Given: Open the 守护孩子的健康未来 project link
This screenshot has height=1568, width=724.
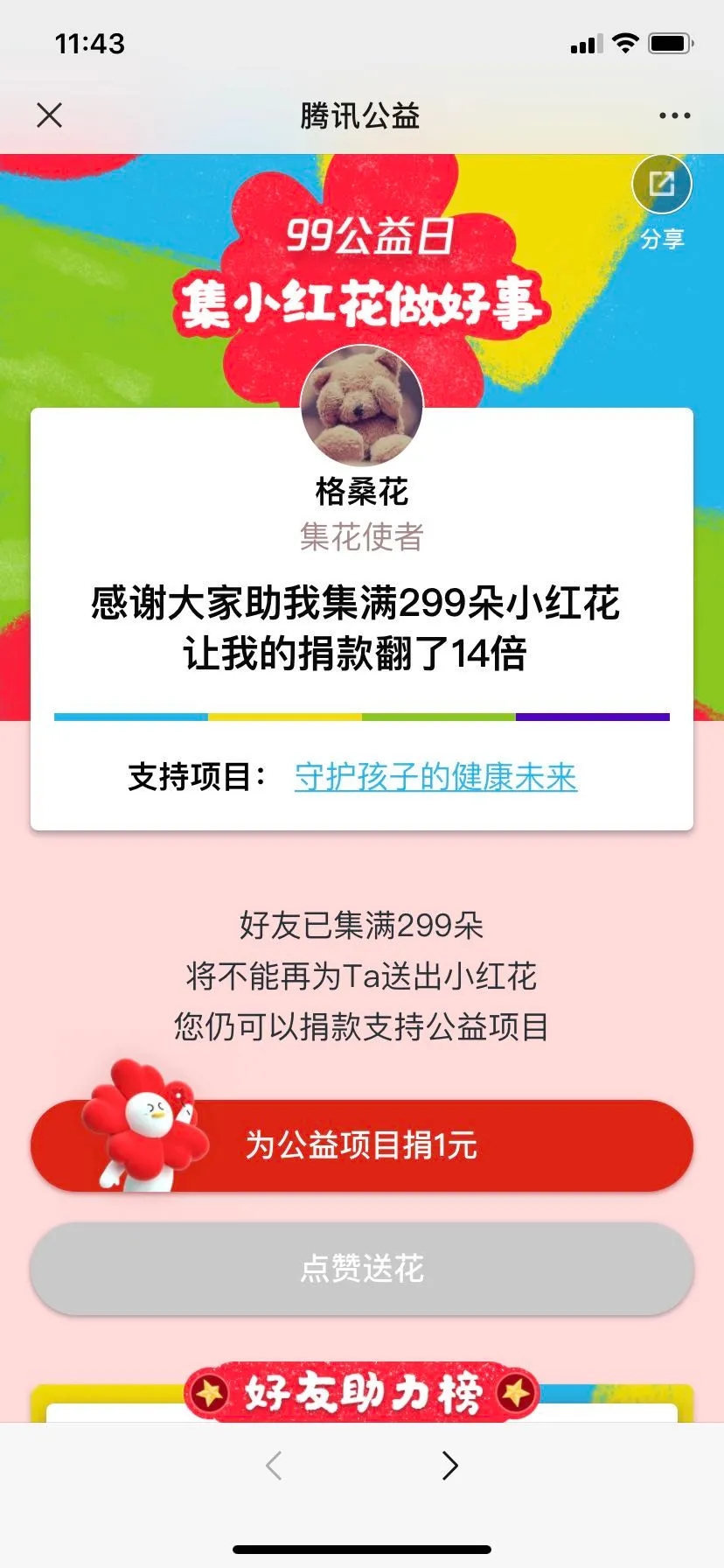Looking at the screenshot, I should pyautogui.click(x=435, y=776).
